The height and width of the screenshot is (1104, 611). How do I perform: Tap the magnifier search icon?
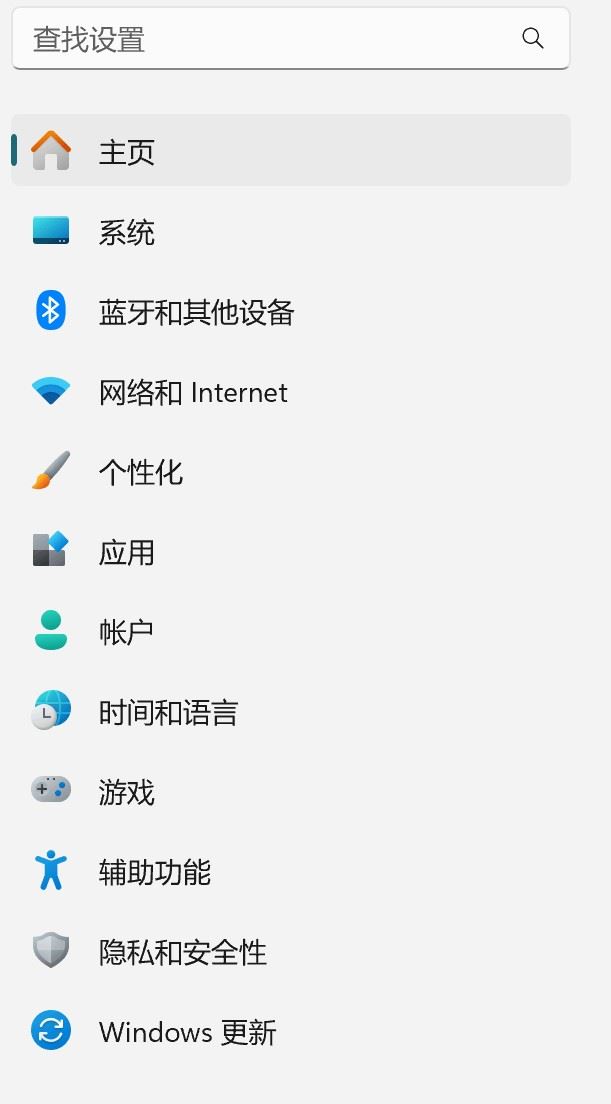pyautogui.click(x=533, y=39)
